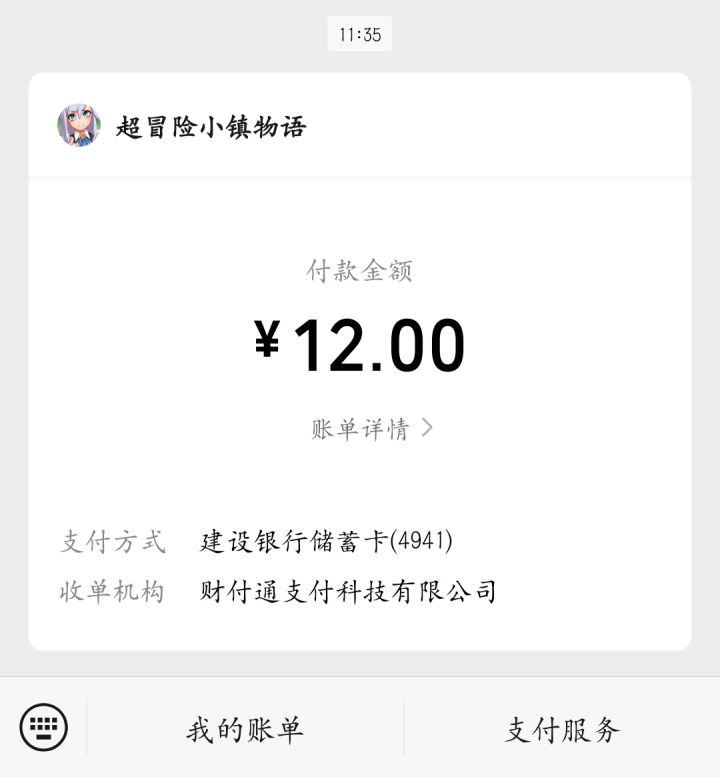The width and height of the screenshot is (720, 777).
Task: Open the 我的账单 menu
Action: (x=244, y=729)
